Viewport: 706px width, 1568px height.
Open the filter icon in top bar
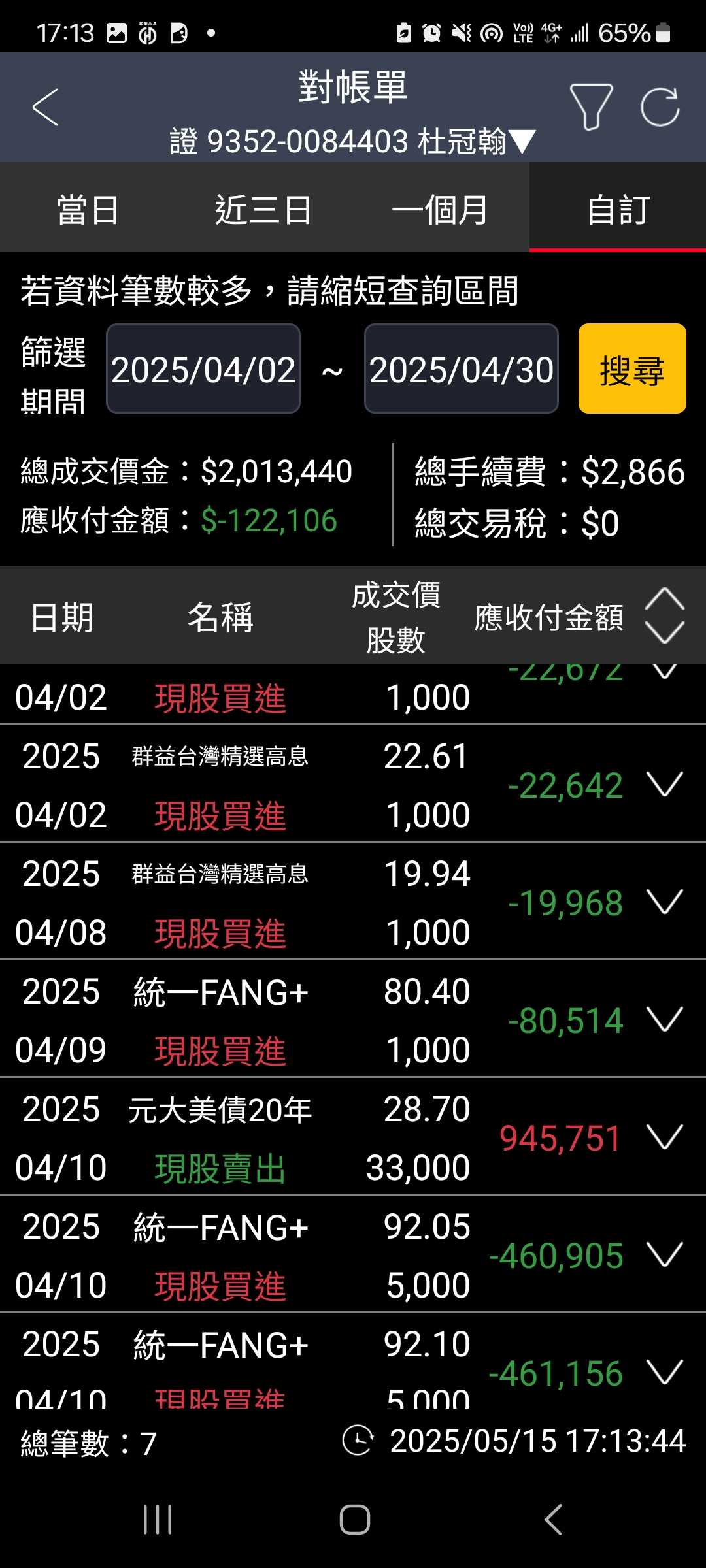pyautogui.click(x=590, y=106)
